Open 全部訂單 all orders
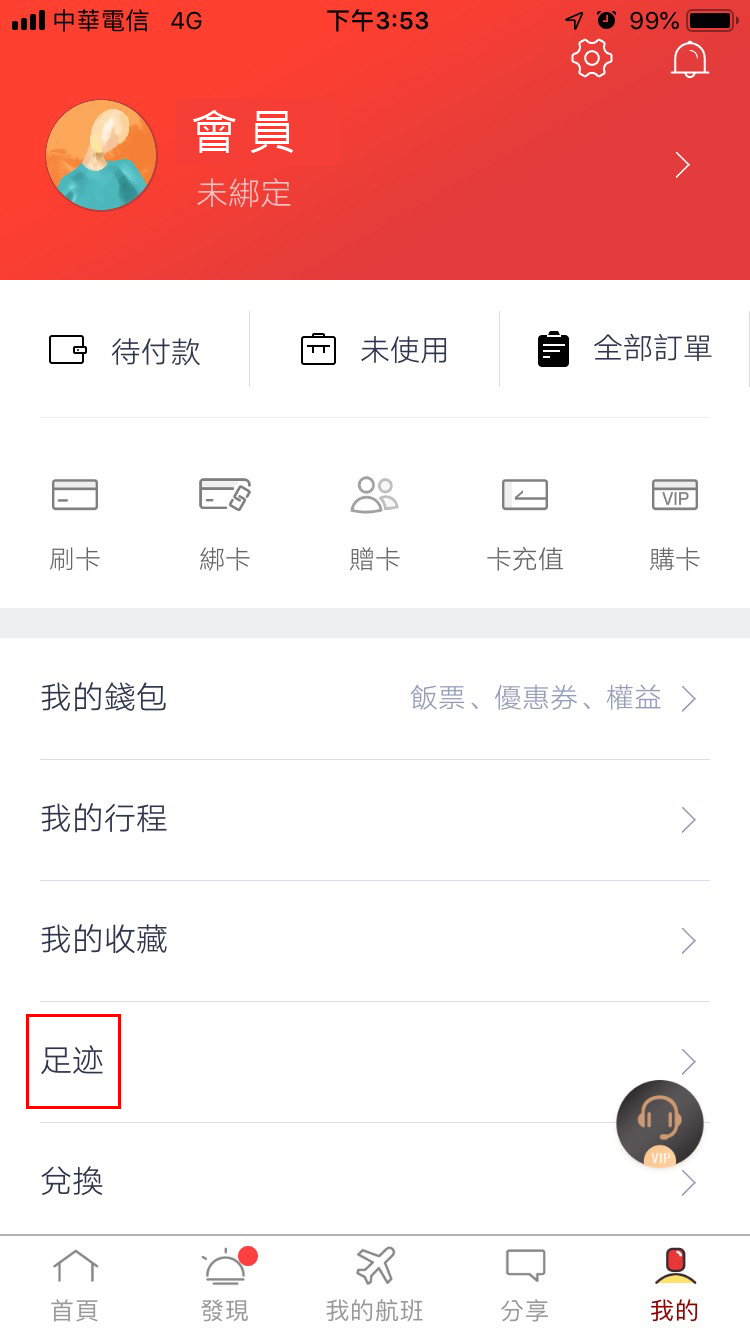 (x=625, y=350)
